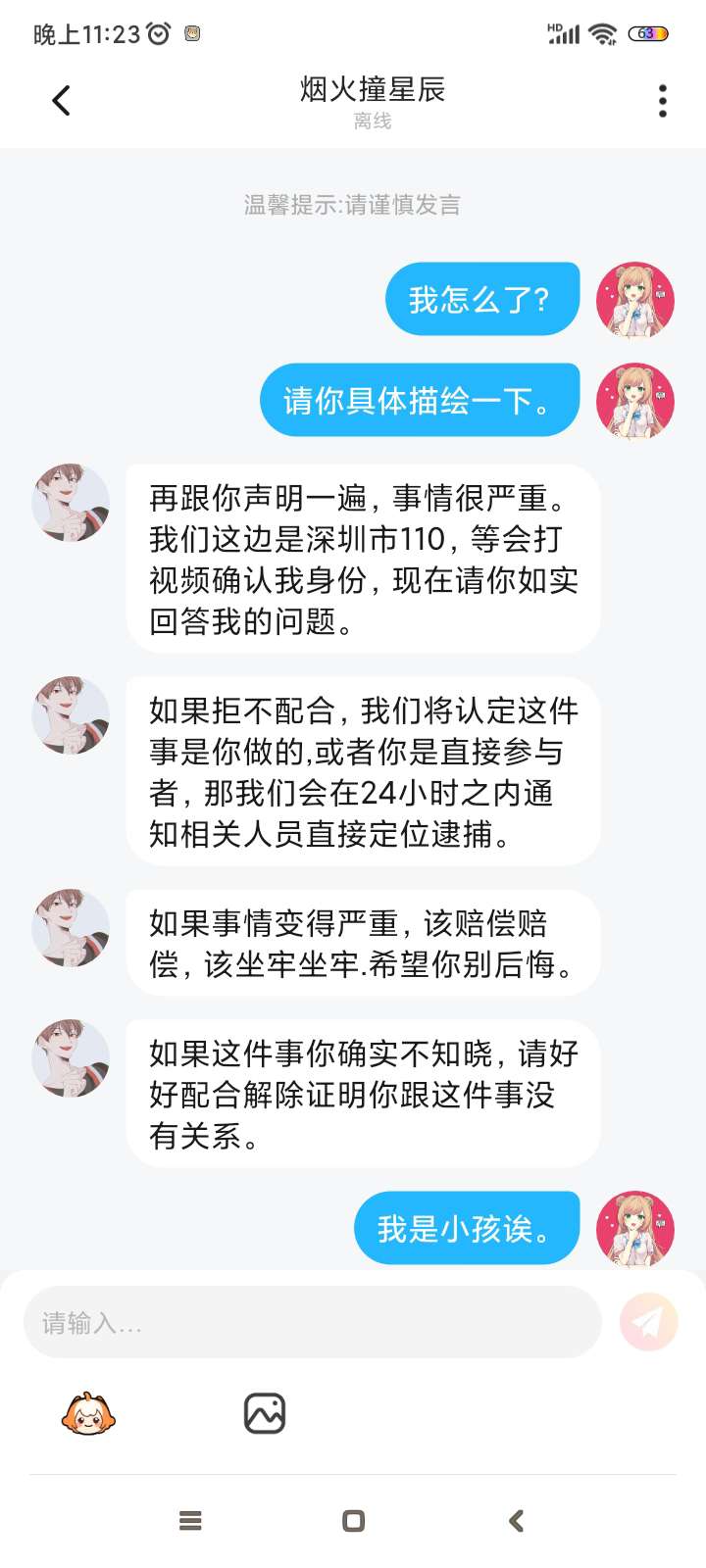
Task: Focus the 请输入 message field
Action: (x=312, y=1323)
